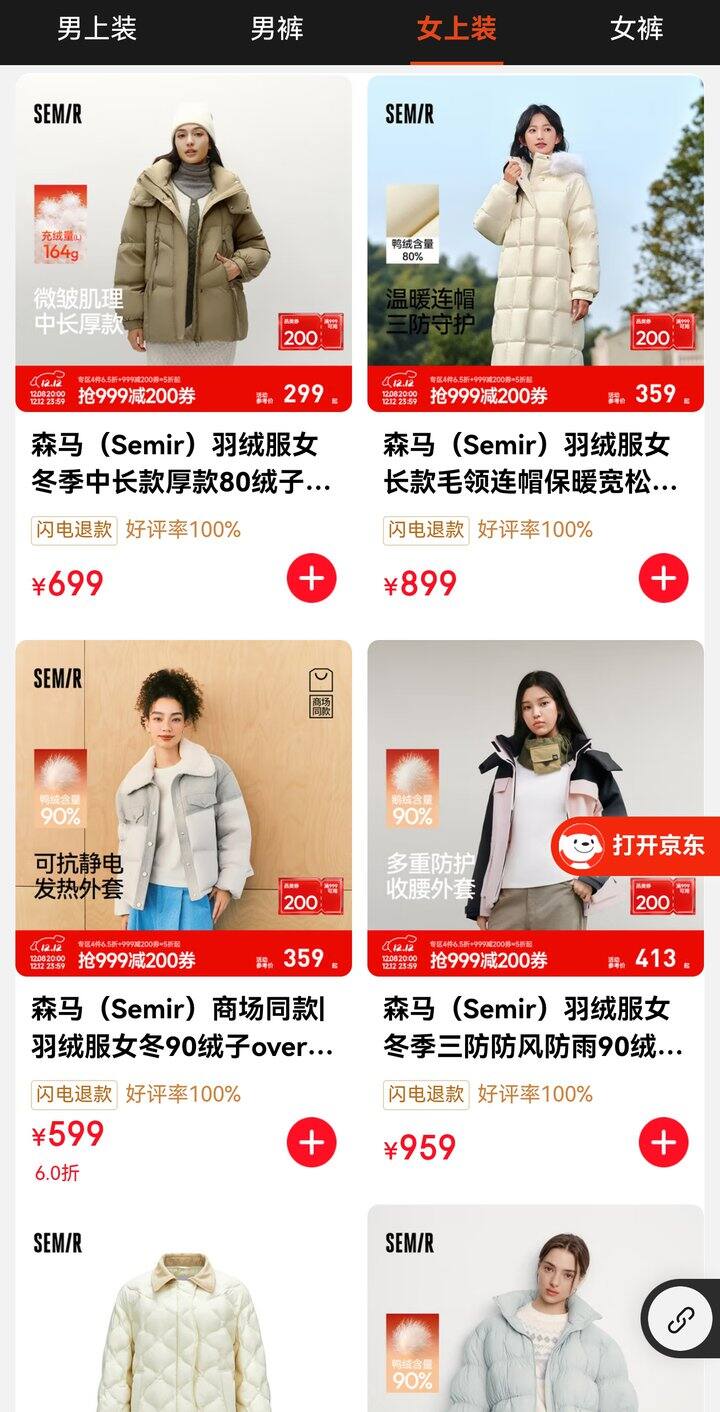720x1412 pixels.
Task: Open details of the 三防防风防雨 title
Action: tap(537, 1023)
